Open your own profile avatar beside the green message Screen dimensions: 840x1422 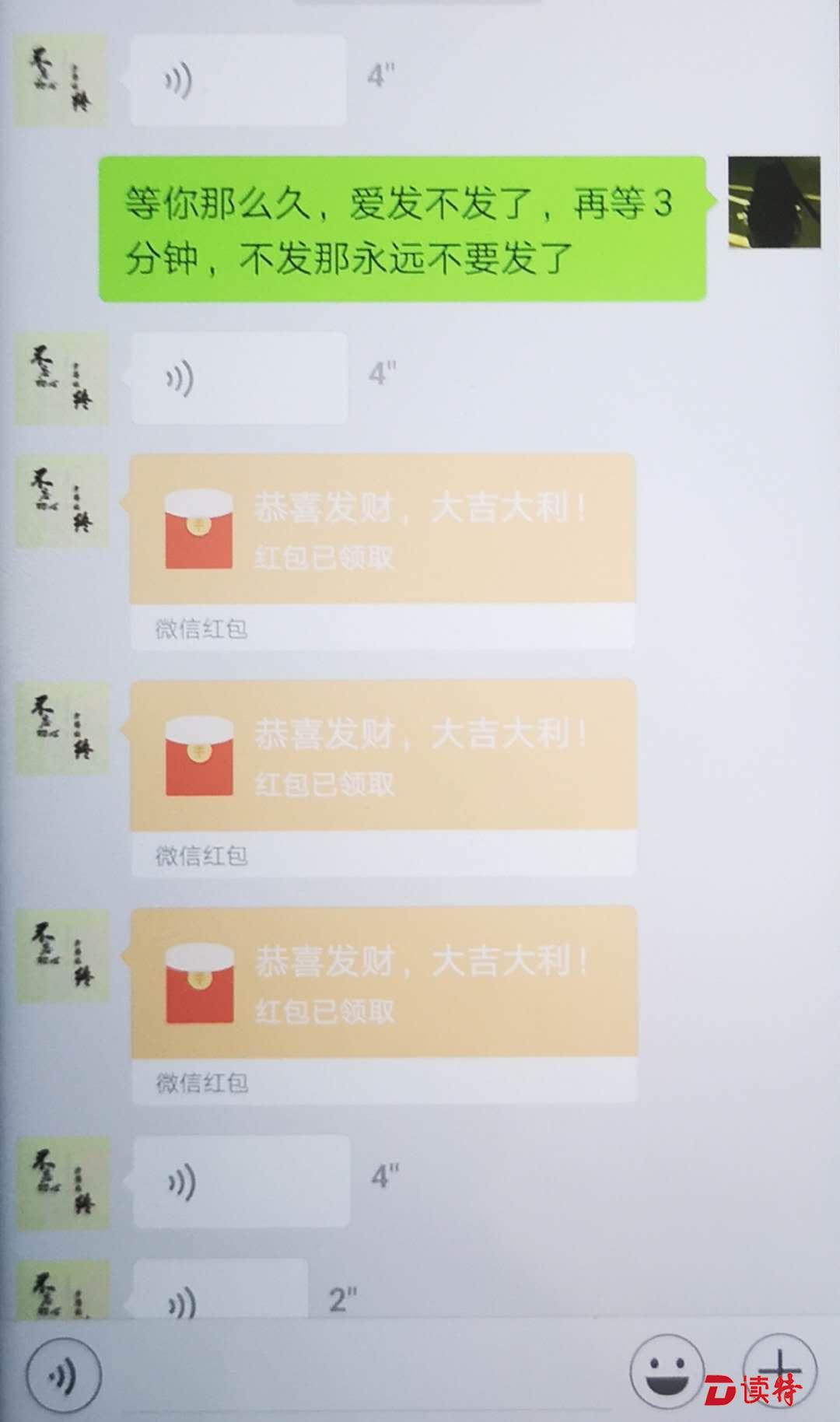774,202
